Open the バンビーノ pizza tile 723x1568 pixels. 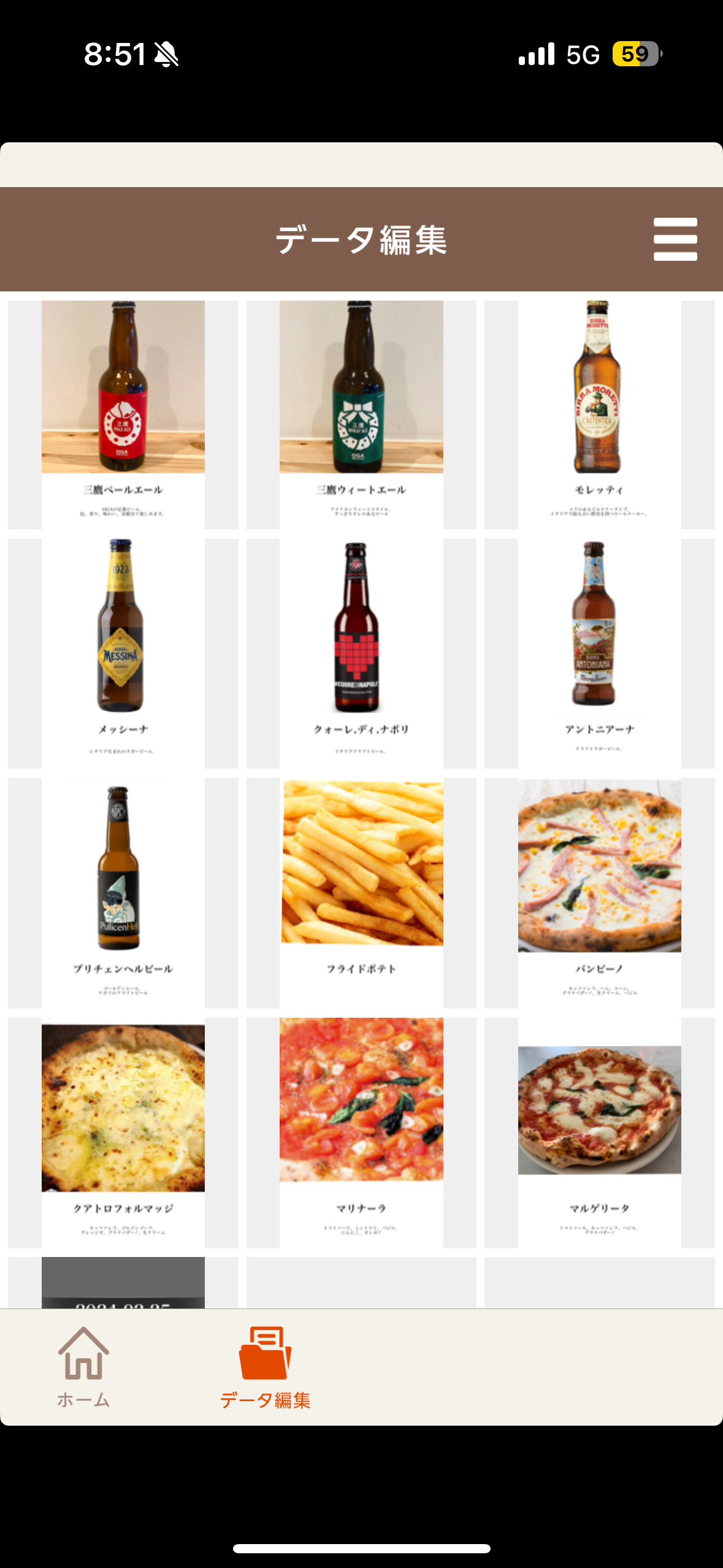pyautogui.click(x=599, y=893)
